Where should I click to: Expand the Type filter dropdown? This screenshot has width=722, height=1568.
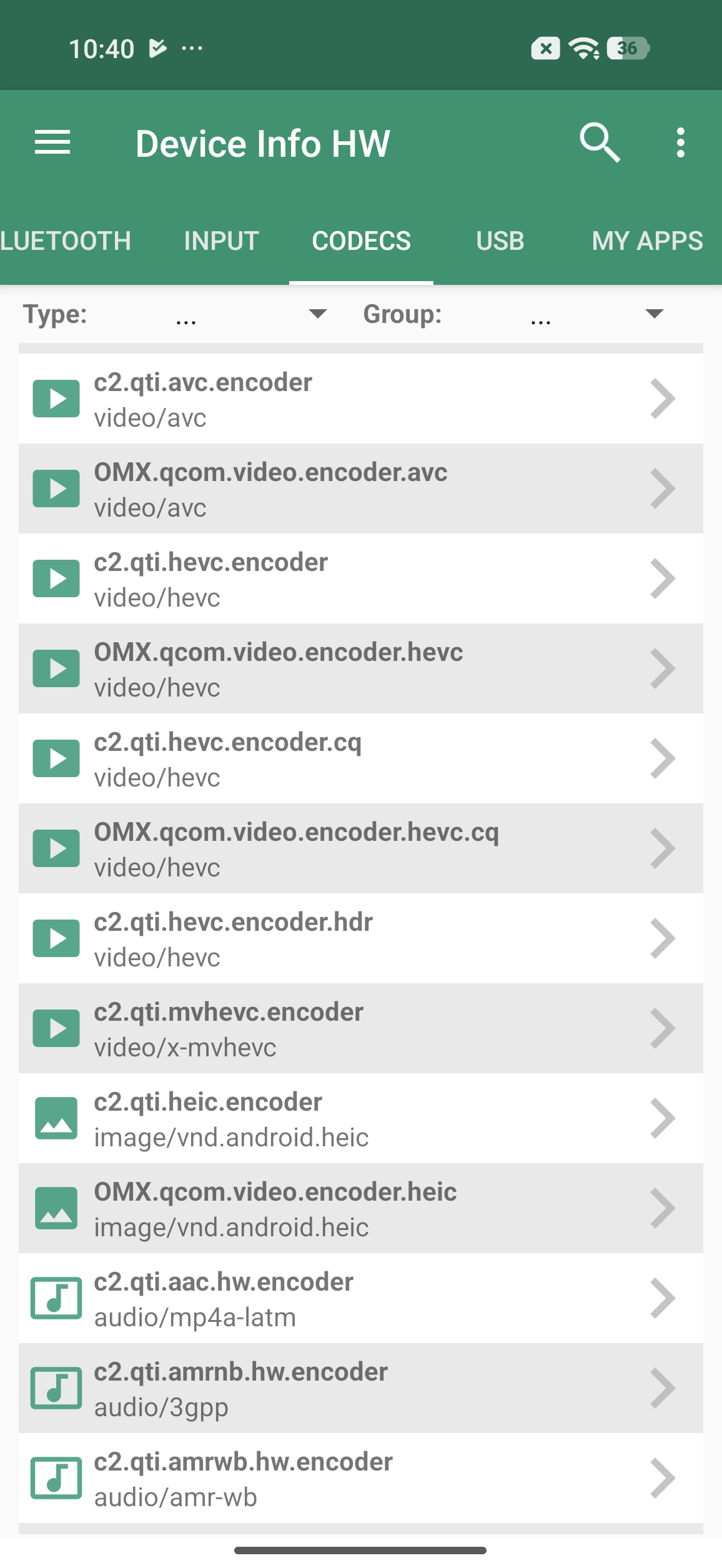250,314
